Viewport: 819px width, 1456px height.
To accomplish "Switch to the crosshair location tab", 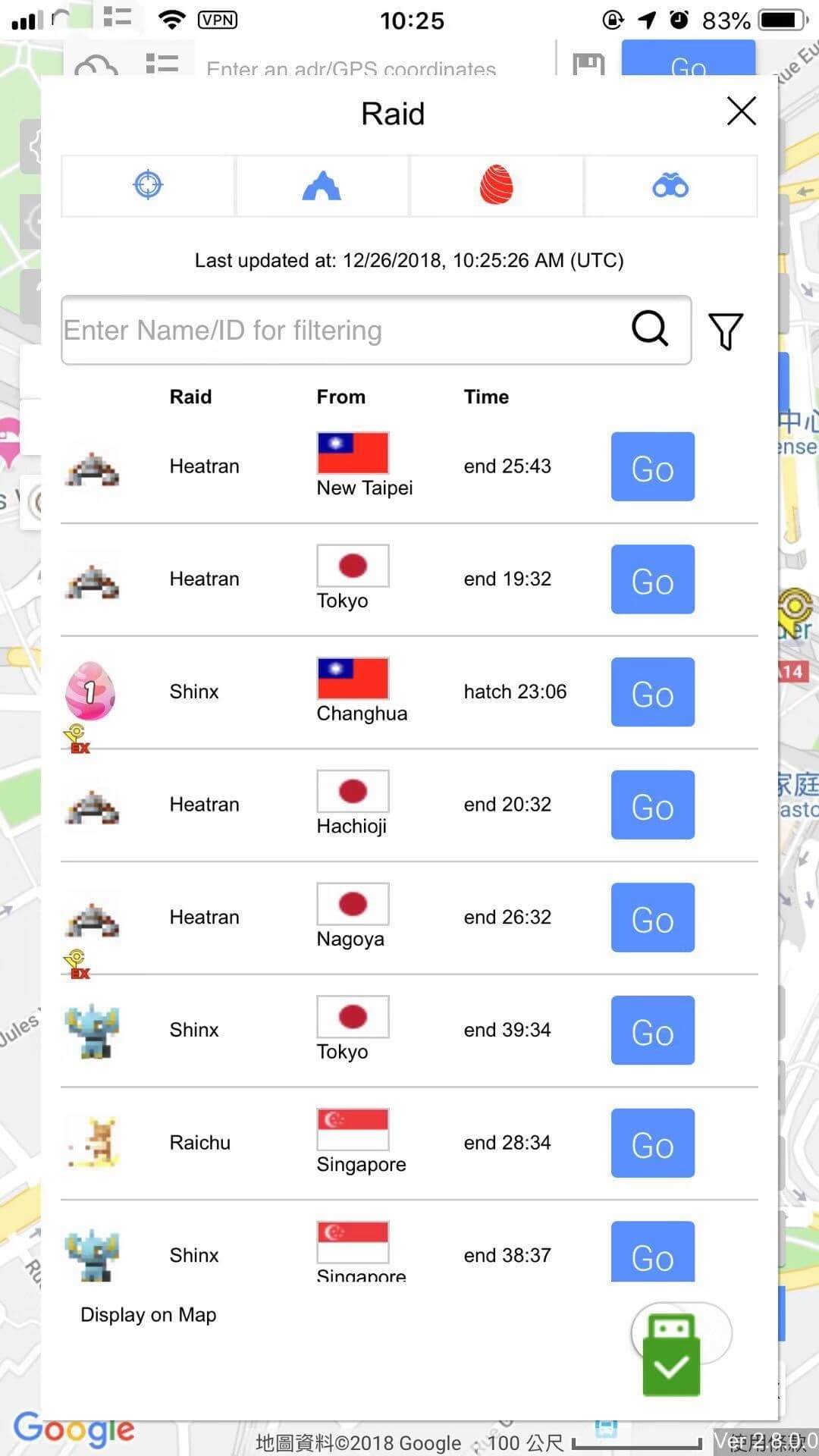I will [148, 186].
